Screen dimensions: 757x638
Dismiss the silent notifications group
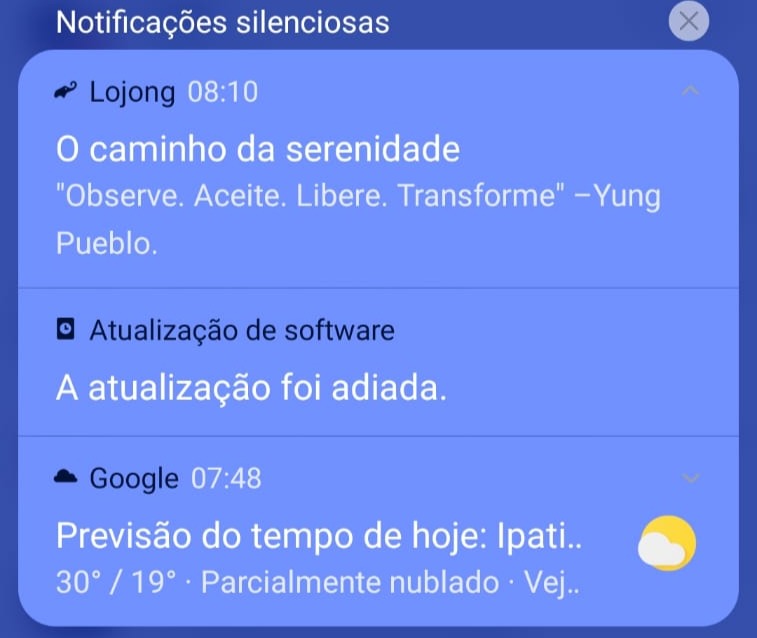(x=688, y=22)
